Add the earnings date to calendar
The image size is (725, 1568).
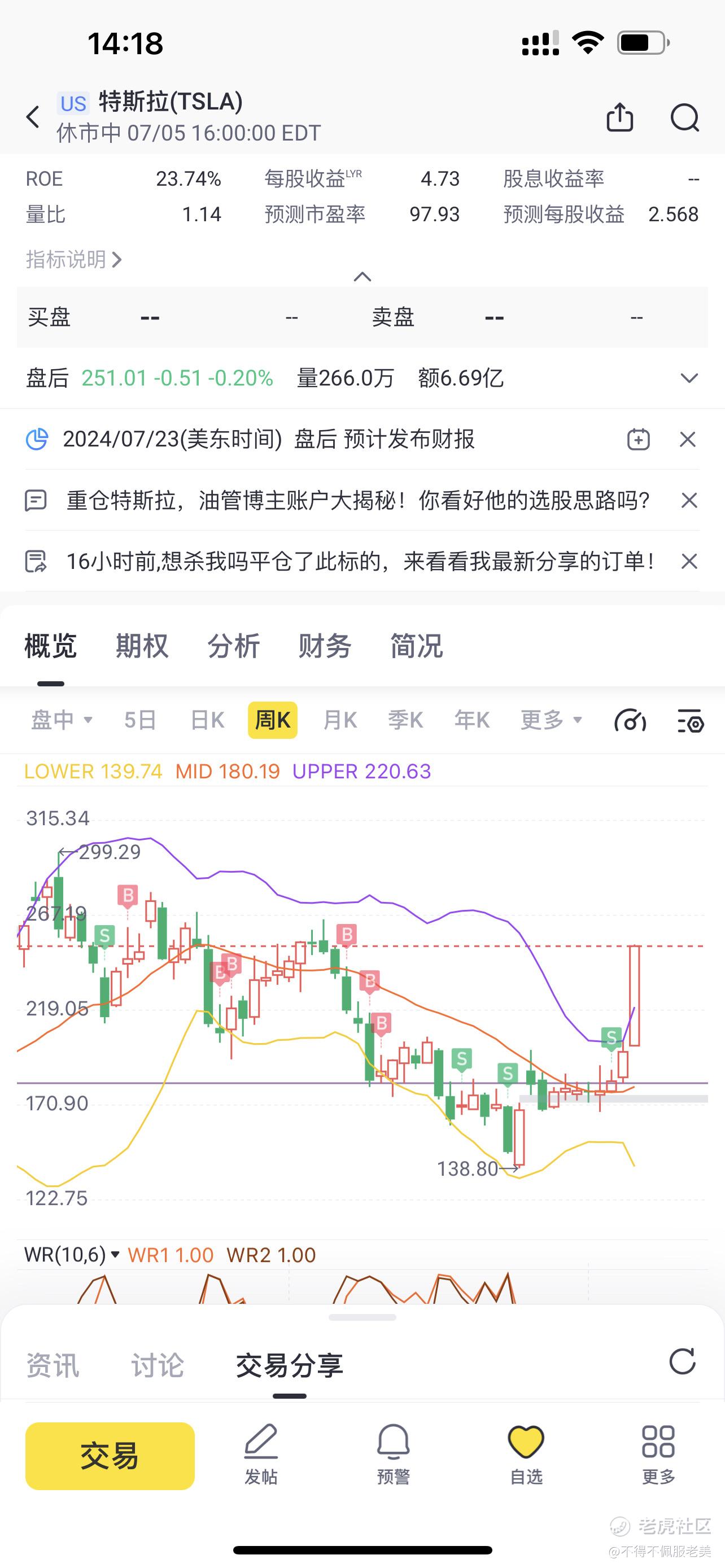tap(639, 439)
